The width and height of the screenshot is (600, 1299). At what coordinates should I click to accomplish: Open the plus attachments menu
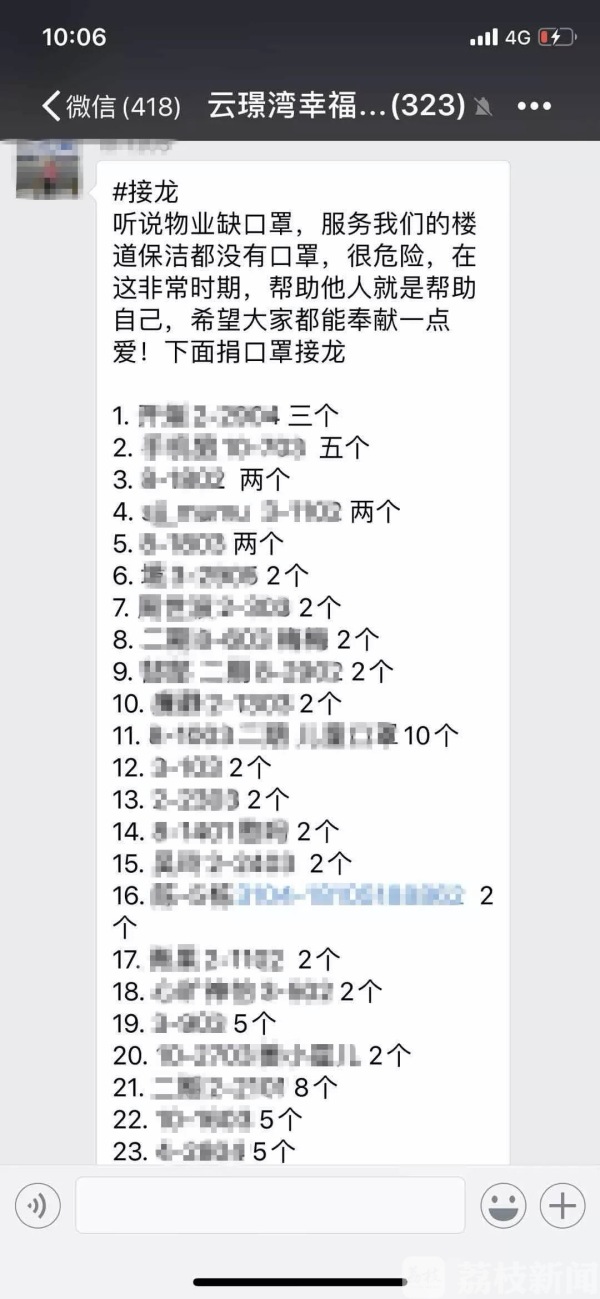[562, 1205]
